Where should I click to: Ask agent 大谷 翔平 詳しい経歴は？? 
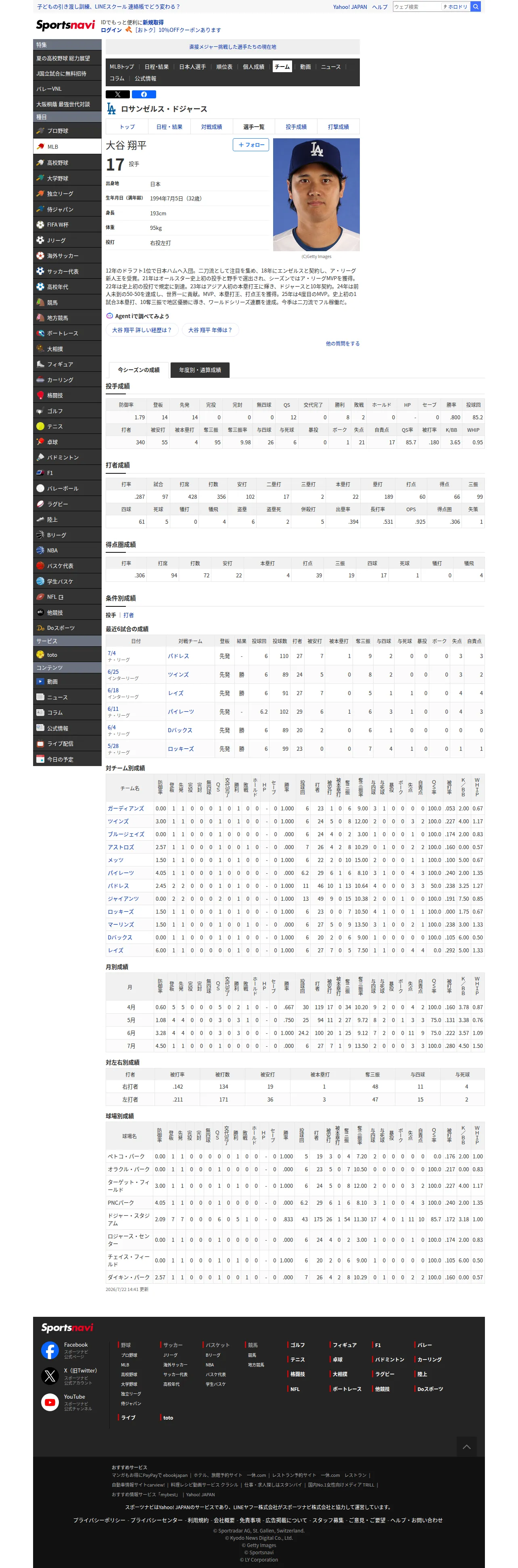point(141,330)
